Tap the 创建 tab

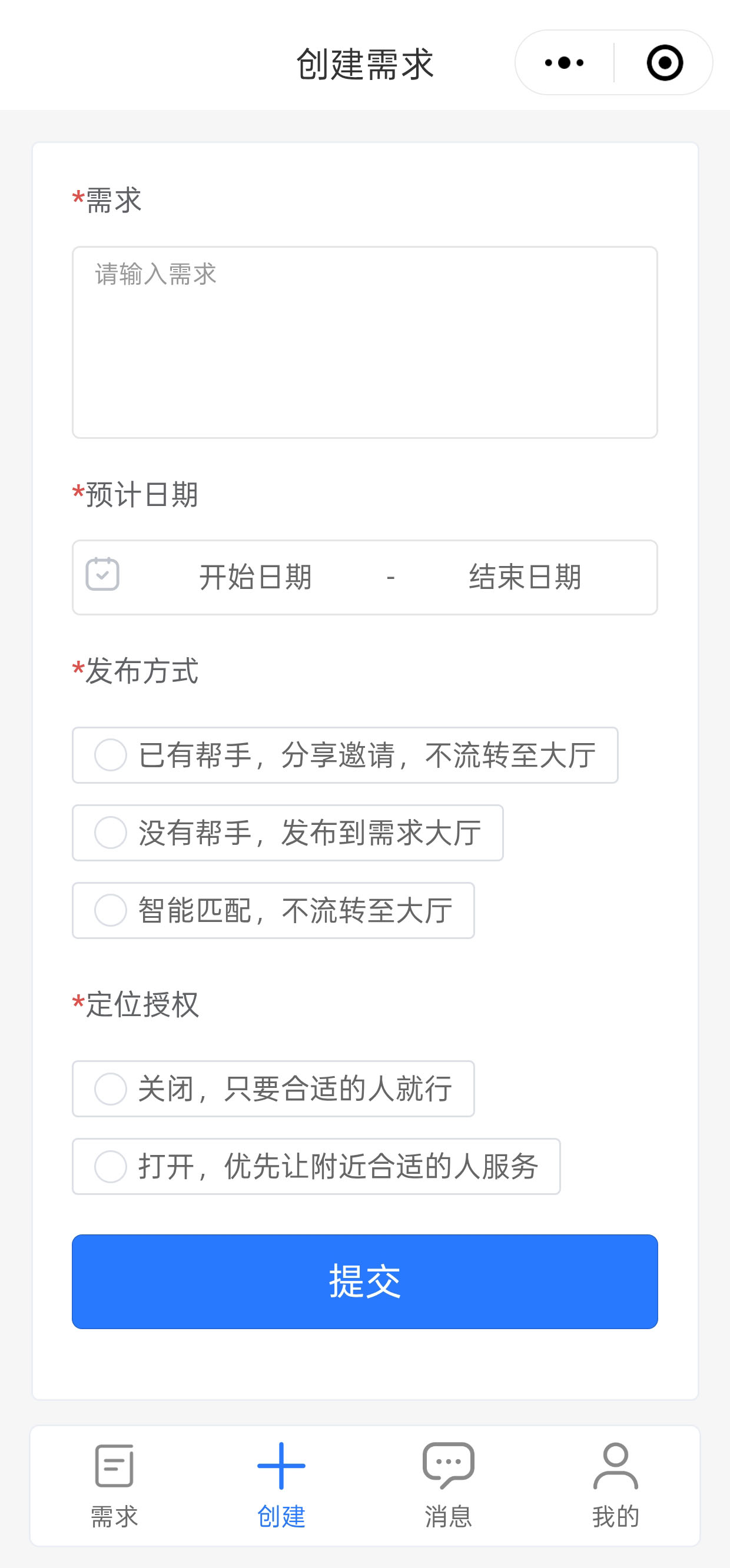coord(281,1485)
